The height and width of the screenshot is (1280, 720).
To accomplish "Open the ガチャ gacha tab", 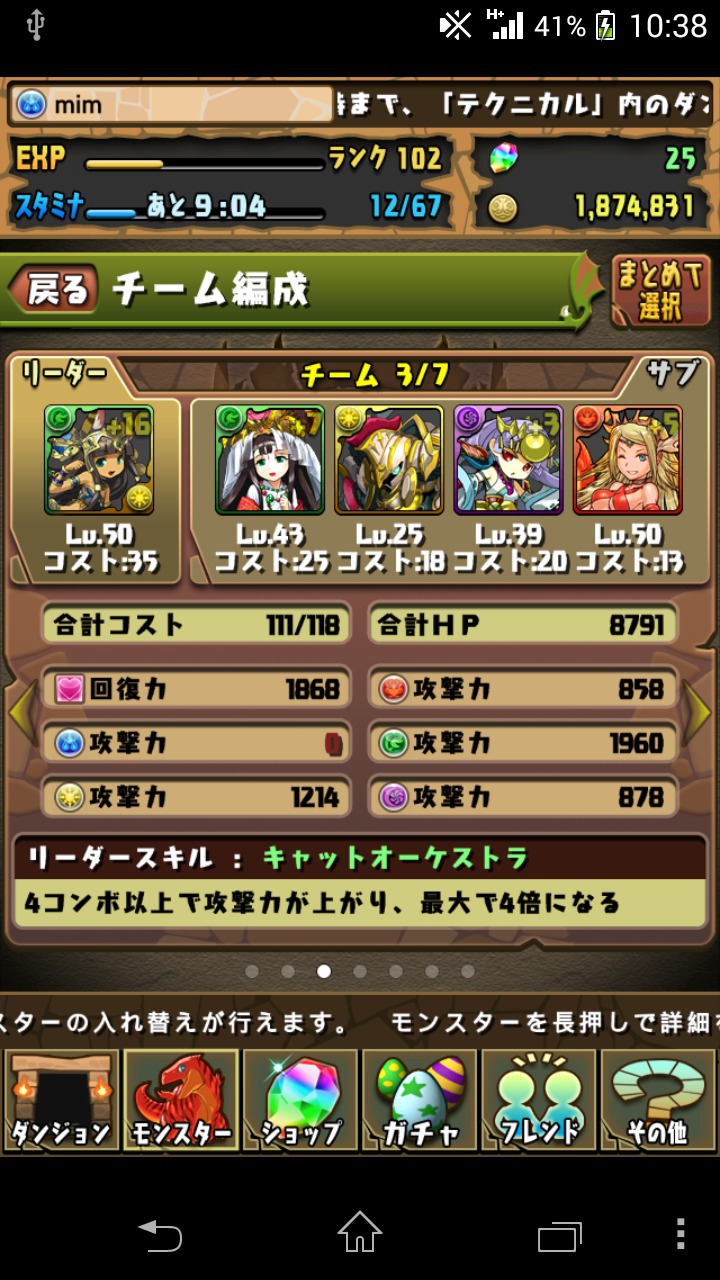I will (x=419, y=1099).
